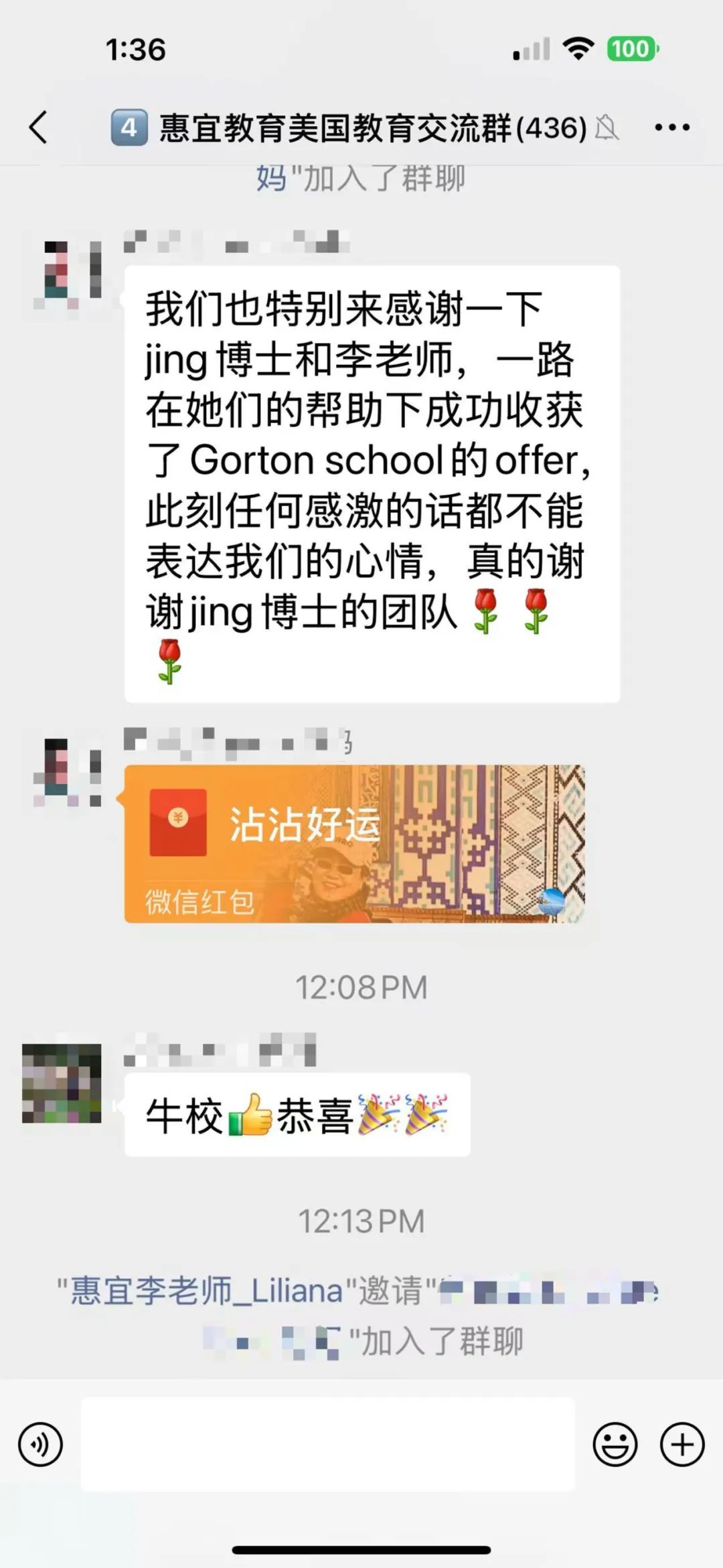Viewport: 723px width, 1568px height.
Task: Open the group chat details menu
Action: pos(671,127)
